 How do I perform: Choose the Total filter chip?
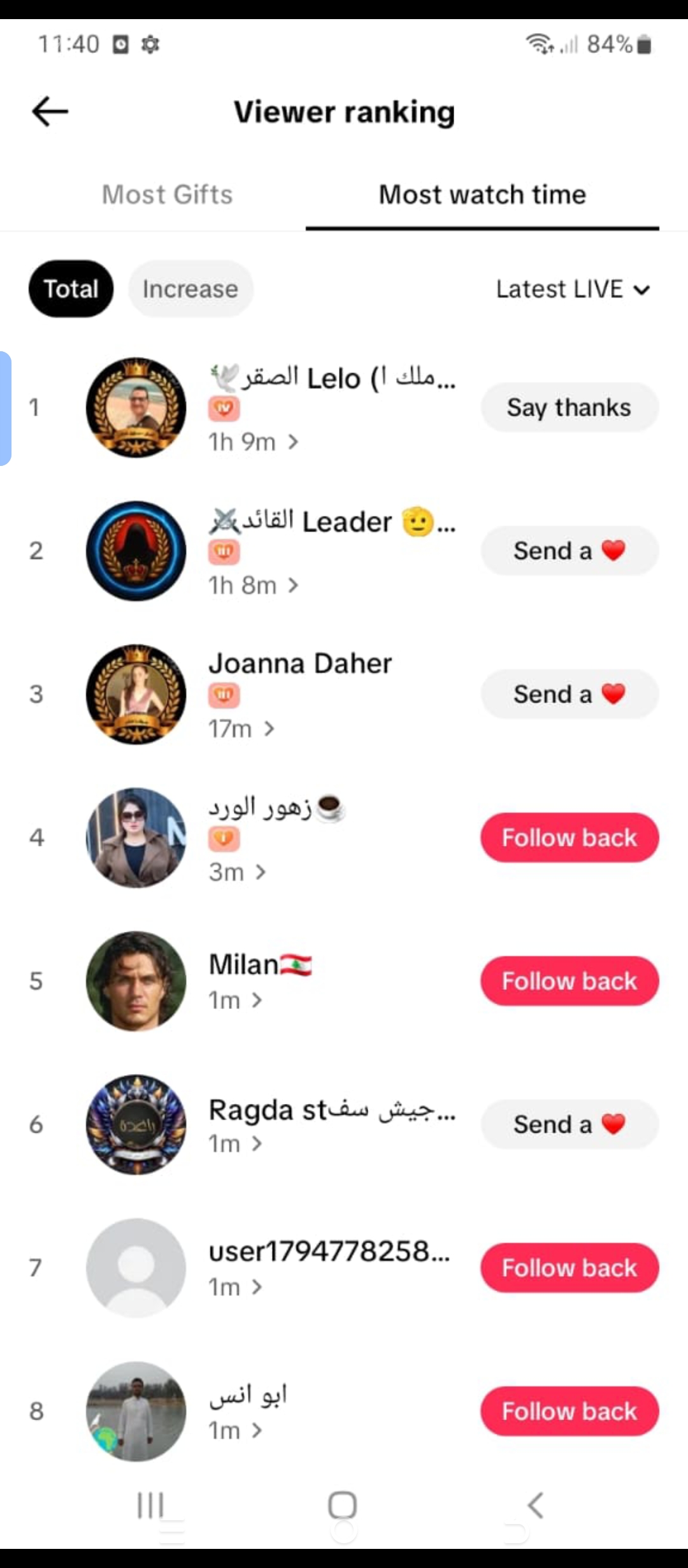tap(71, 289)
